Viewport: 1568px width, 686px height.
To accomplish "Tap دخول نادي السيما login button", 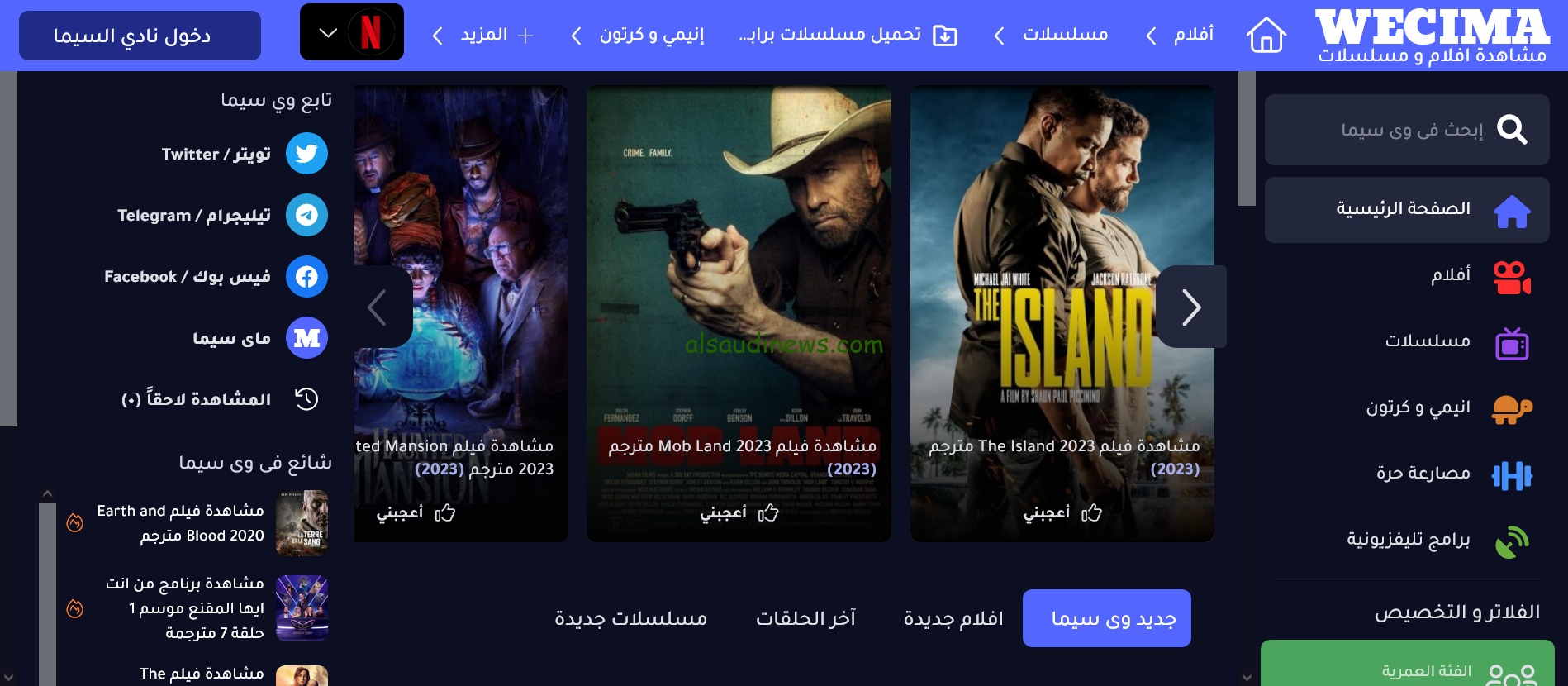I will click(x=140, y=36).
